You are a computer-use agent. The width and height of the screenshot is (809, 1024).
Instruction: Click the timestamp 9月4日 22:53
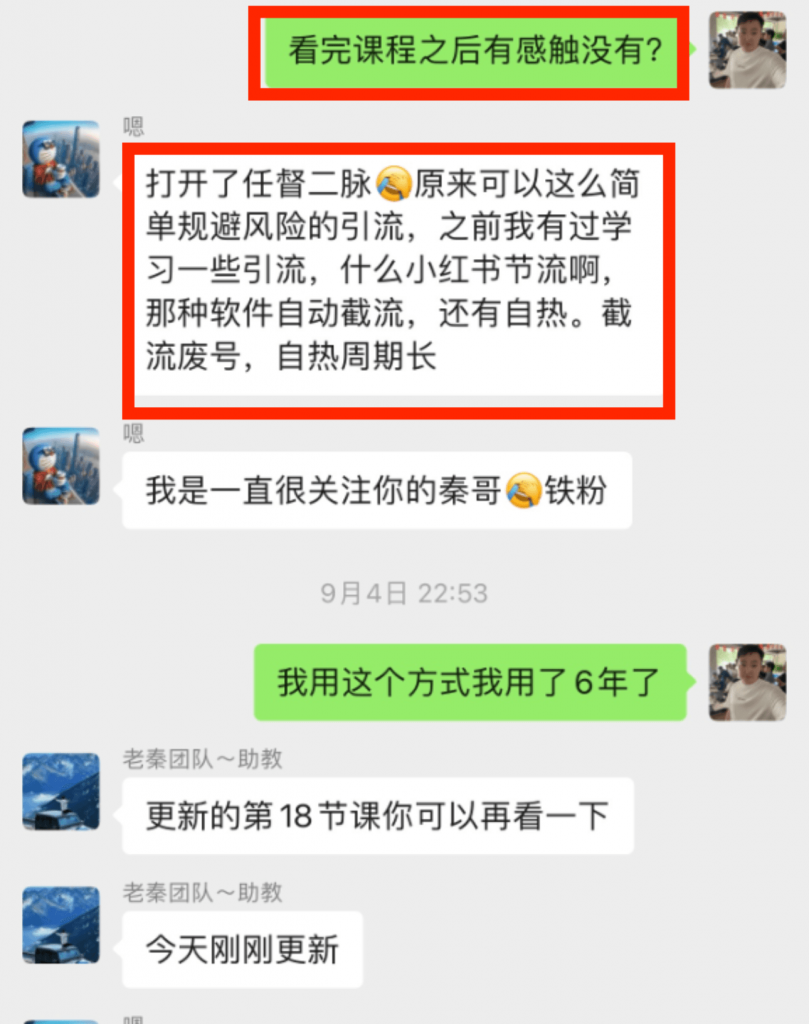(404, 593)
